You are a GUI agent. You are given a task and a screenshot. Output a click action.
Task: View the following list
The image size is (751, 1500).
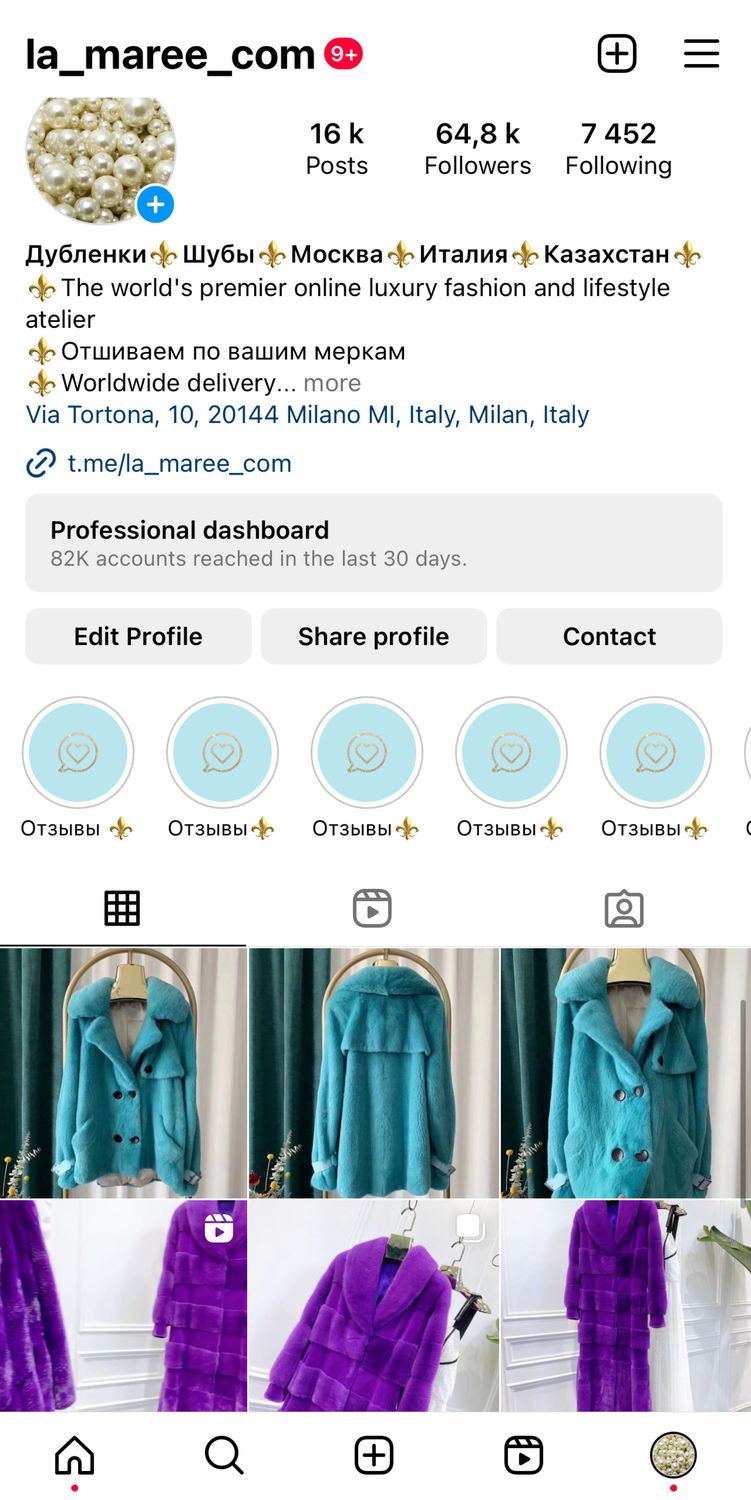click(x=618, y=149)
